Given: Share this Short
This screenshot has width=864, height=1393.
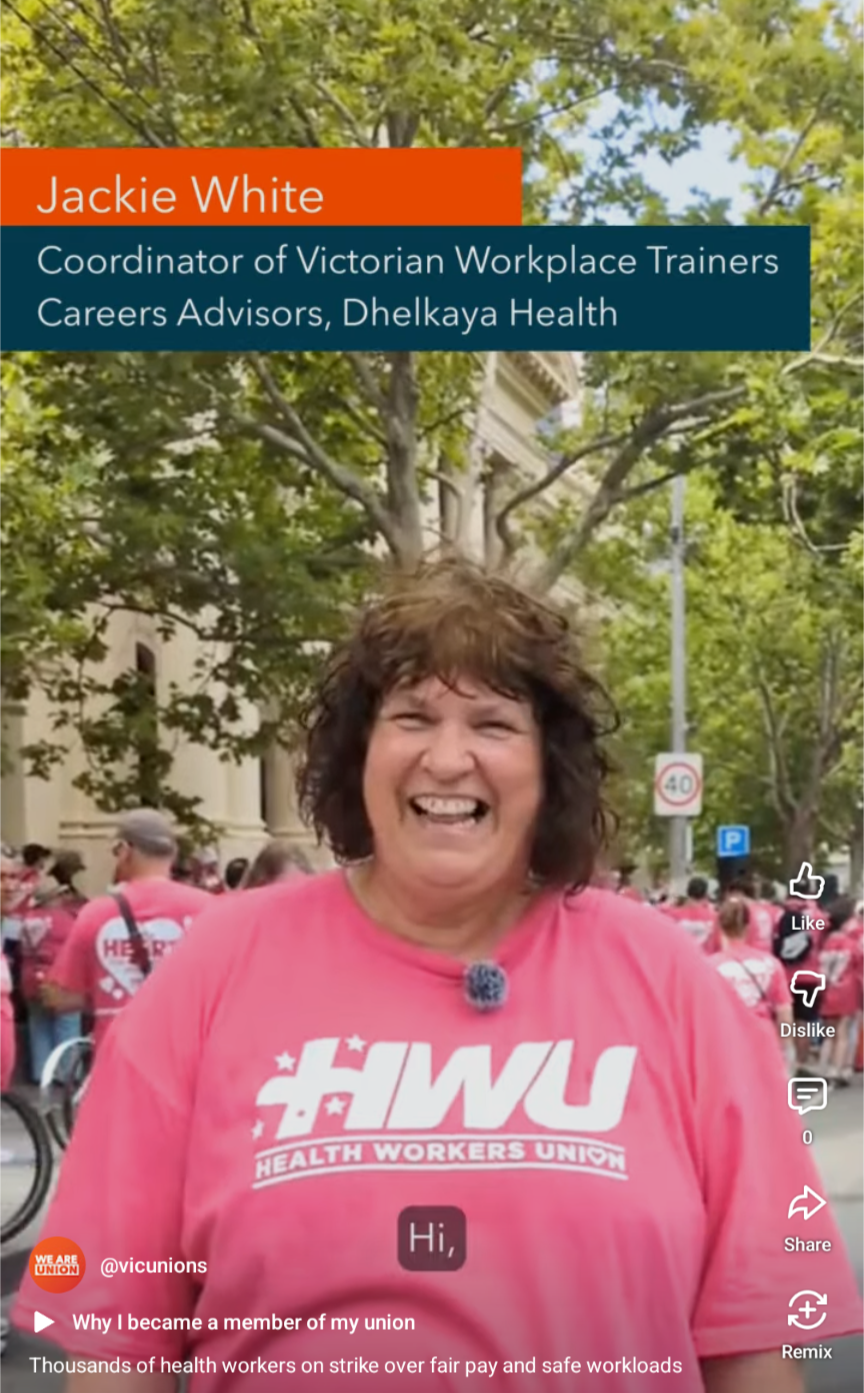Looking at the screenshot, I should pyautogui.click(x=806, y=1205).
